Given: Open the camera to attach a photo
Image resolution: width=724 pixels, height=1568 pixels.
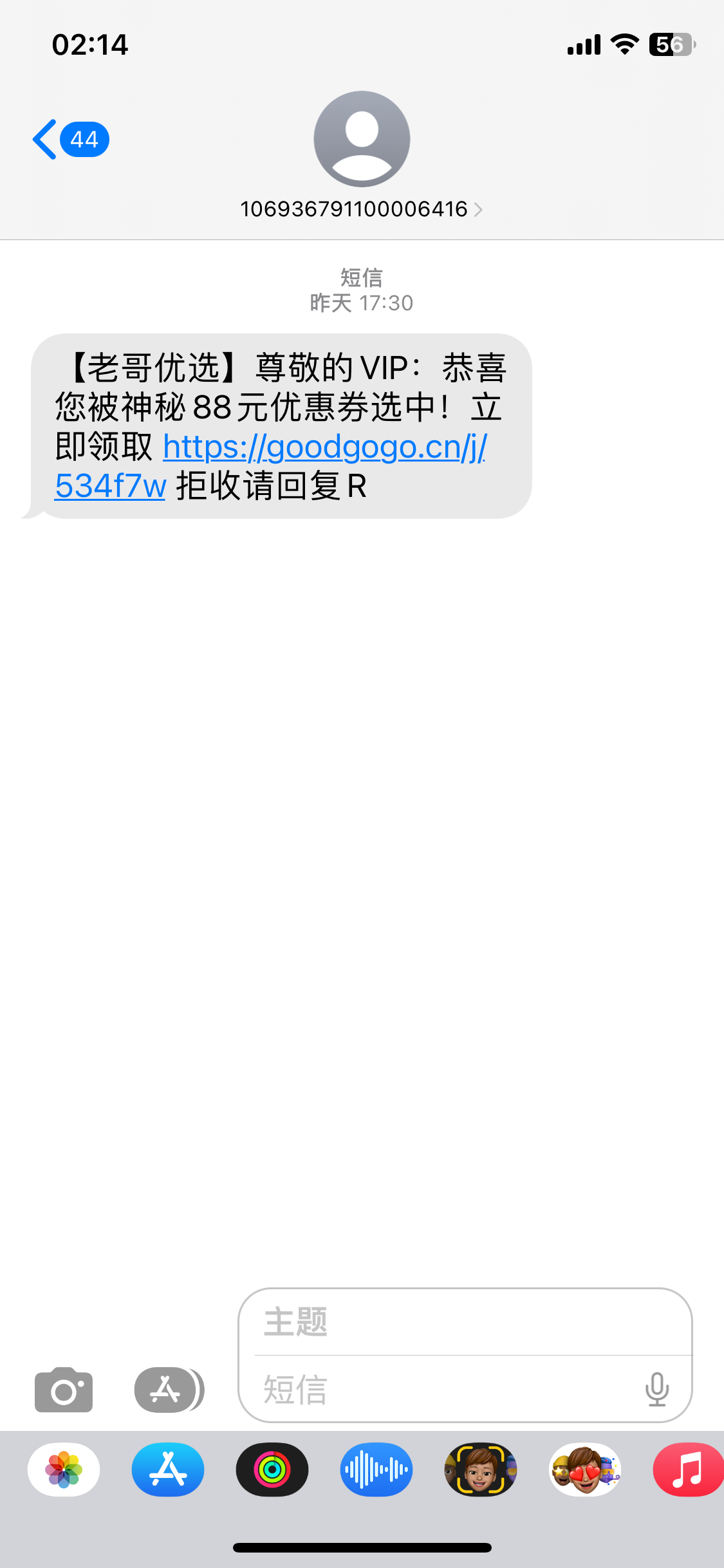Looking at the screenshot, I should [x=63, y=1390].
